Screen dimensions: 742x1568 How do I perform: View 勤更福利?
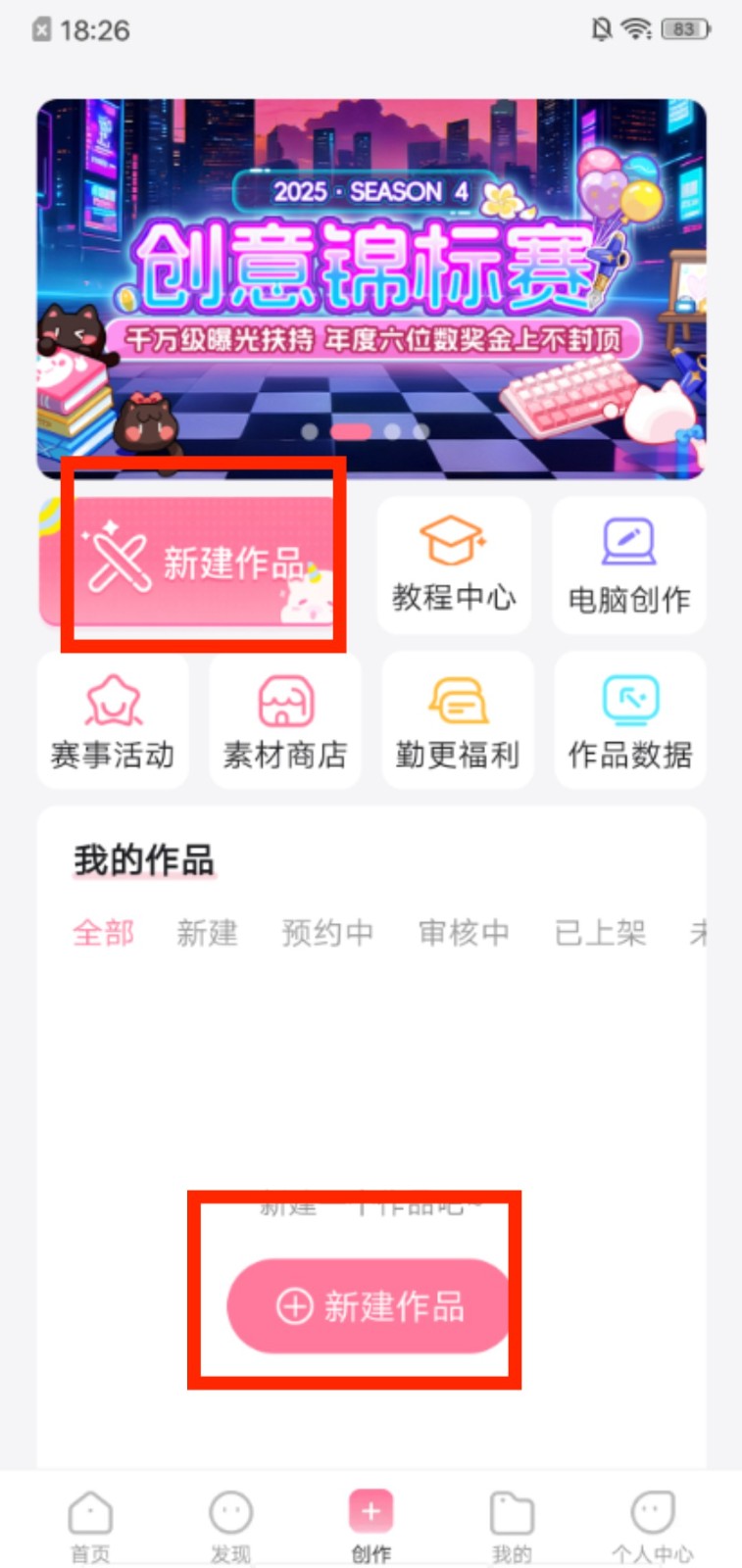click(x=458, y=720)
